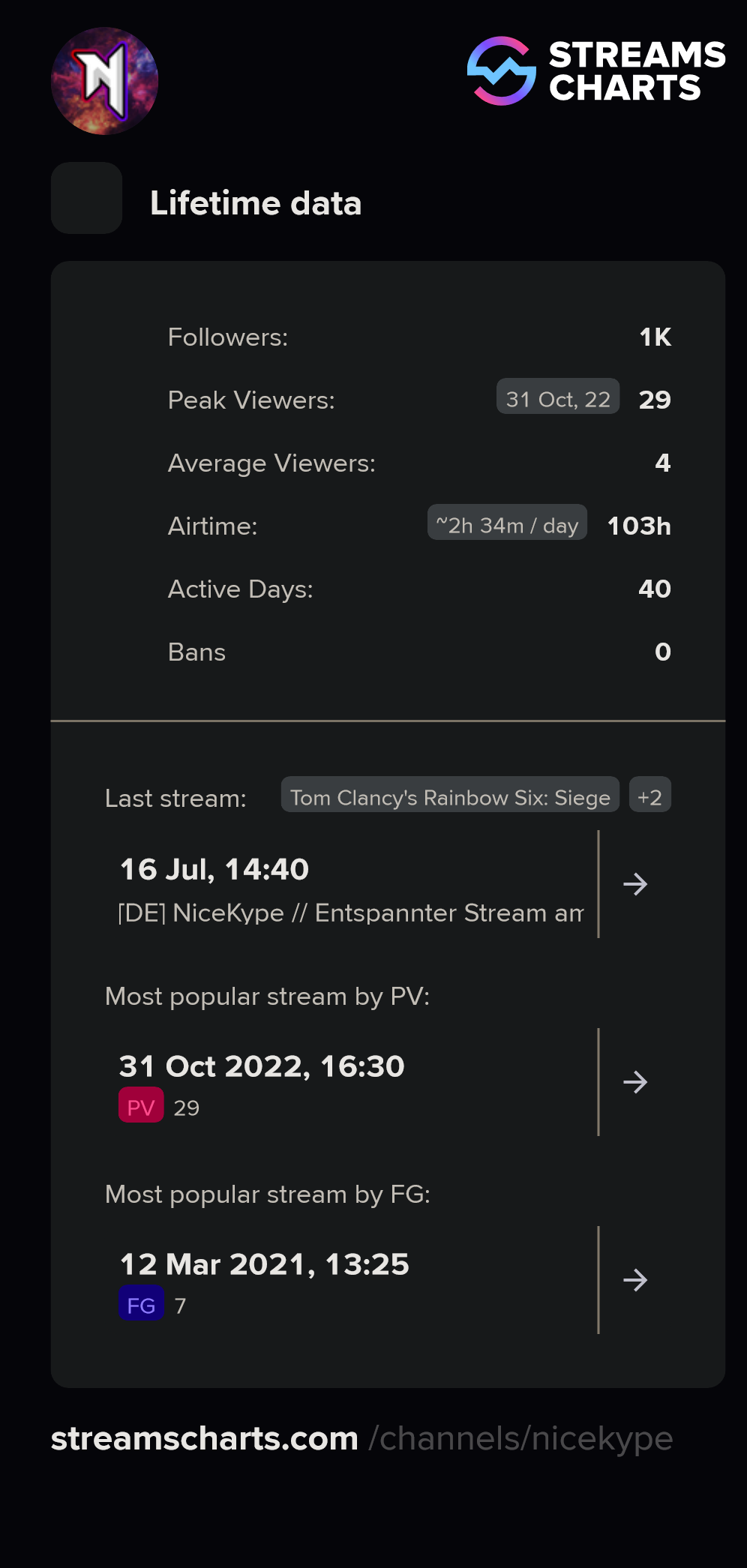
Task: Expand the truncated last stream title
Action: (x=349, y=913)
